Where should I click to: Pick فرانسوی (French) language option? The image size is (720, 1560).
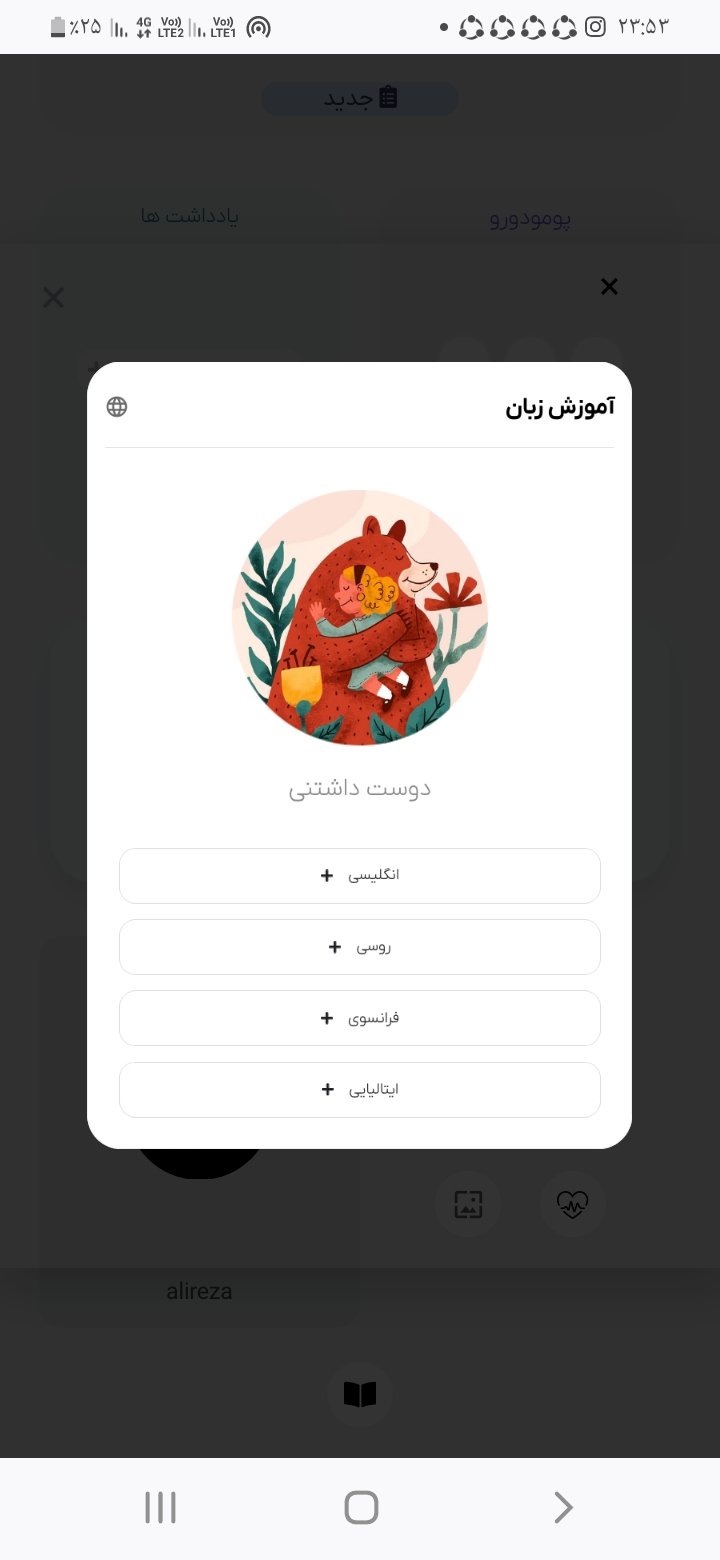[360, 1018]
